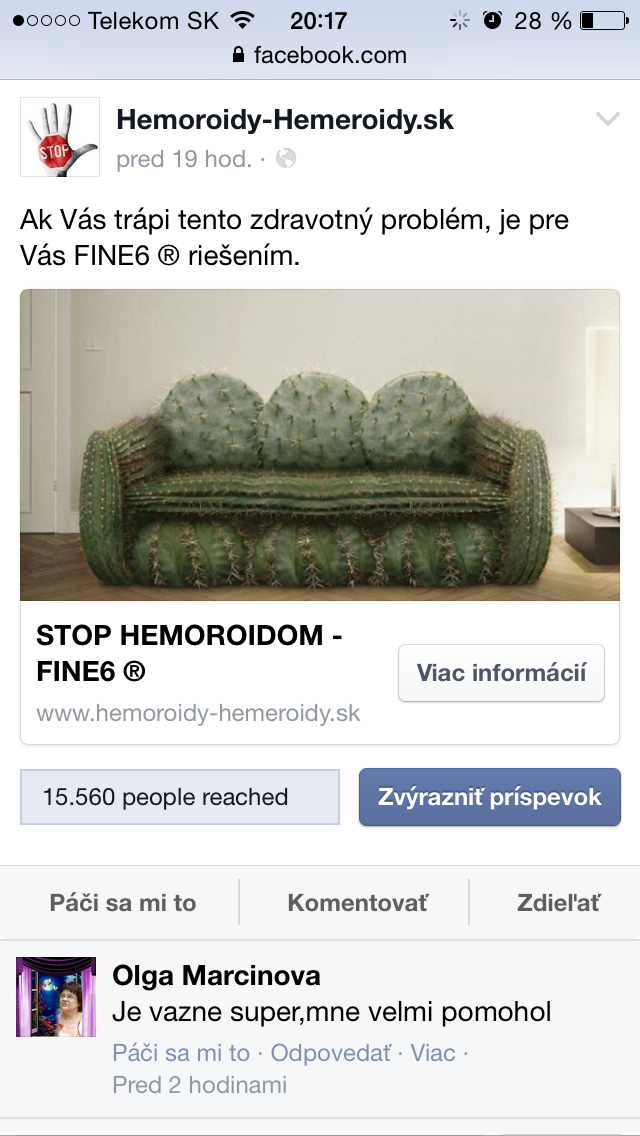Tap Komentovať to comment on the post
Screen dimensions: 640x1136
pos(357,903)
